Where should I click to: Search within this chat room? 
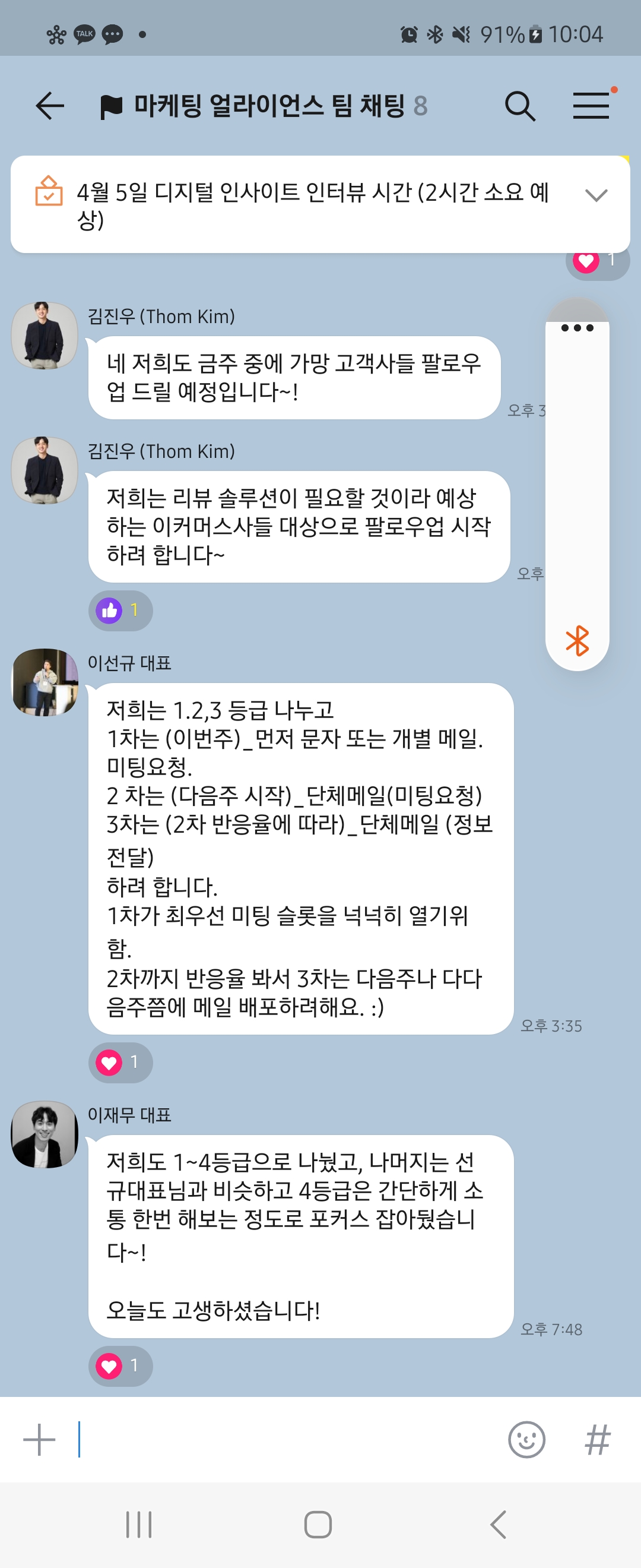(519, 106)
